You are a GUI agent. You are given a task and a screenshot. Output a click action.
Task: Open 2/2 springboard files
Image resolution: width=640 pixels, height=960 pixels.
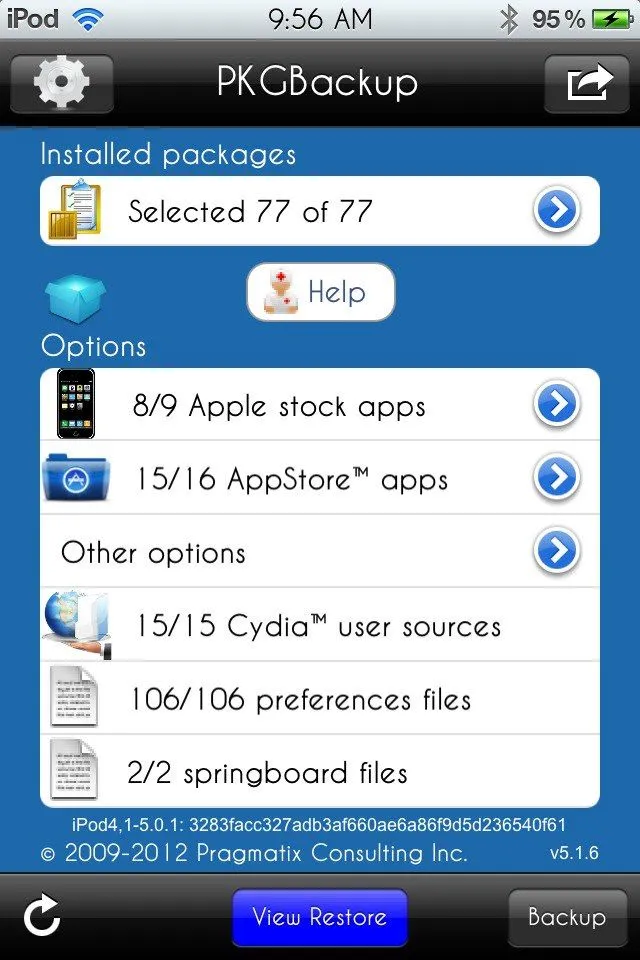point(320,772)
